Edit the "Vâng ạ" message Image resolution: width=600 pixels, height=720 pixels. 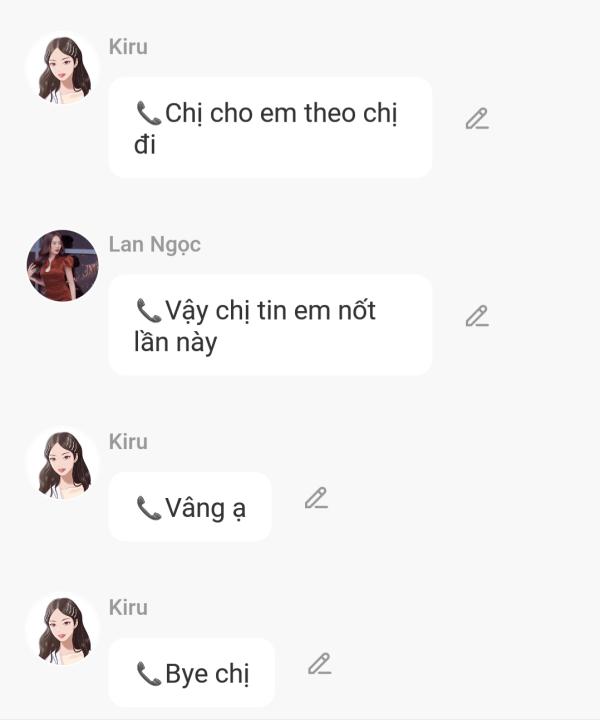point(316,498)
